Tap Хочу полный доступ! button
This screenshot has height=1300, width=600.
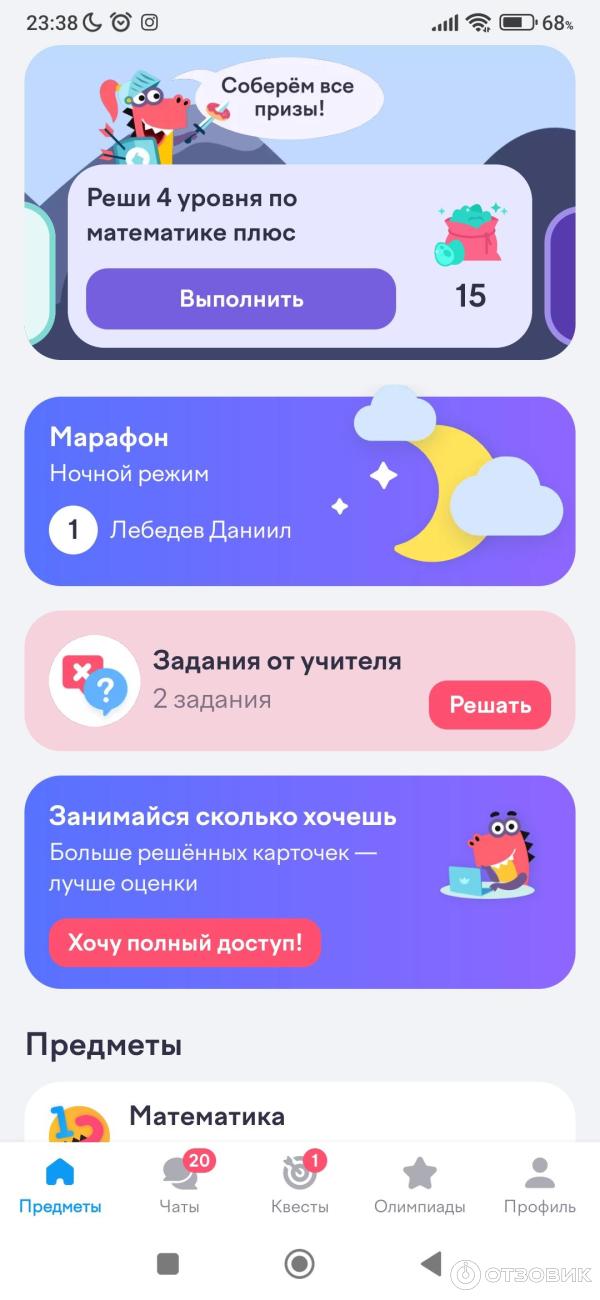184,942
